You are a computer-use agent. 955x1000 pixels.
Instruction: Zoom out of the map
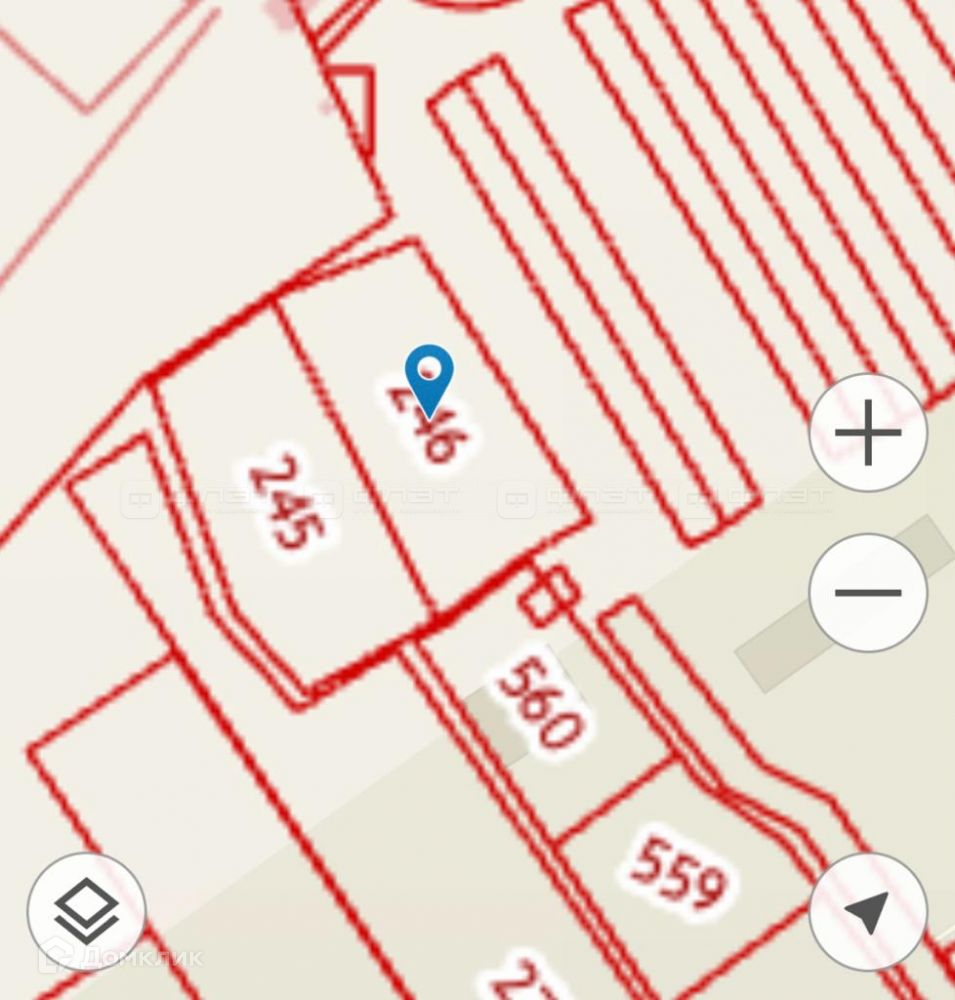point(868,592)
